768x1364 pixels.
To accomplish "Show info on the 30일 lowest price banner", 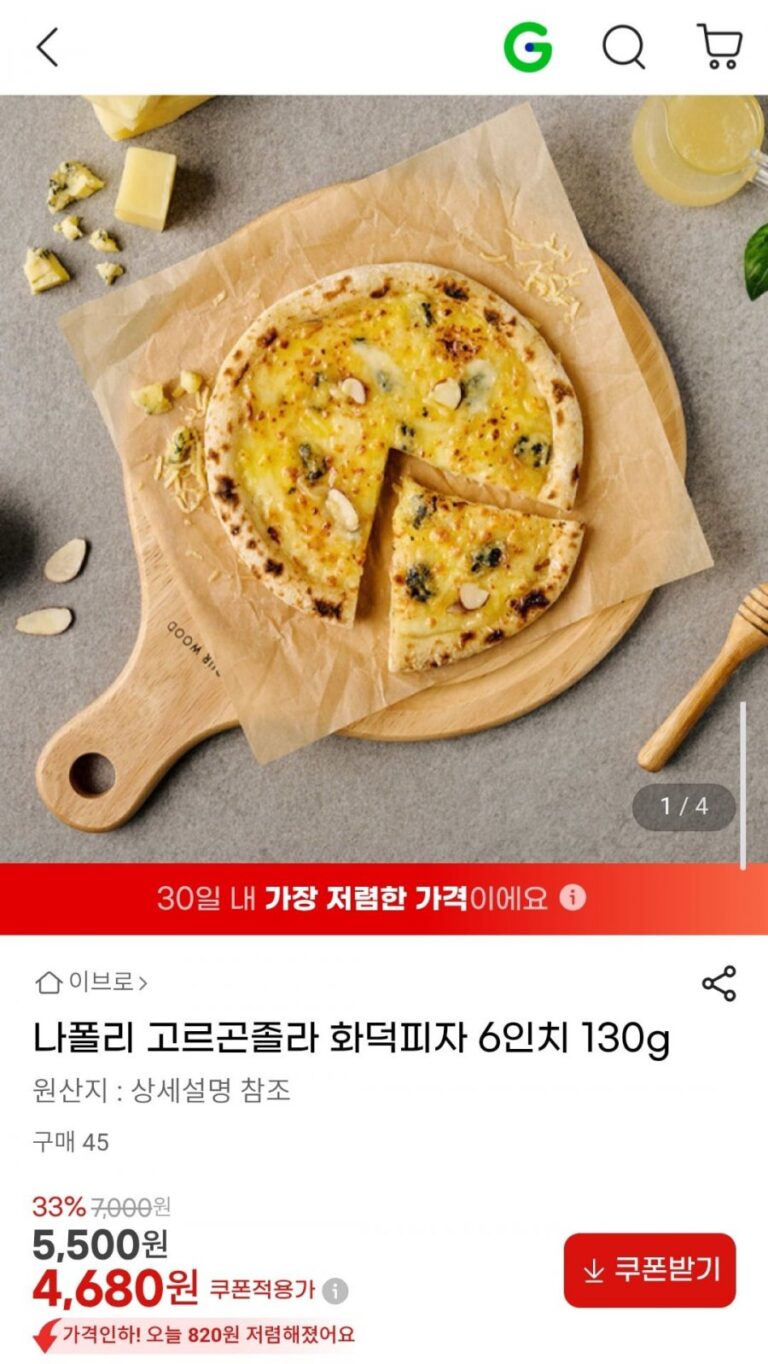I will [x=573, y=897].
